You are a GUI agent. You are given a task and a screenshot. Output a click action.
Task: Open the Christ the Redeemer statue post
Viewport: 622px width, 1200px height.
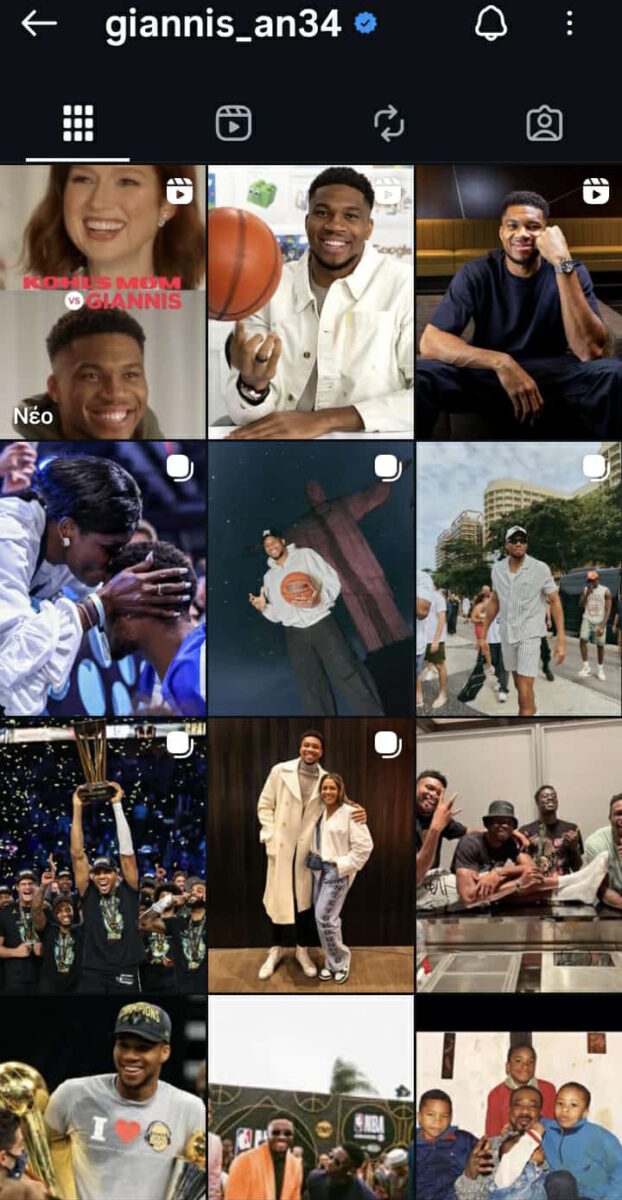coord(310,579)
